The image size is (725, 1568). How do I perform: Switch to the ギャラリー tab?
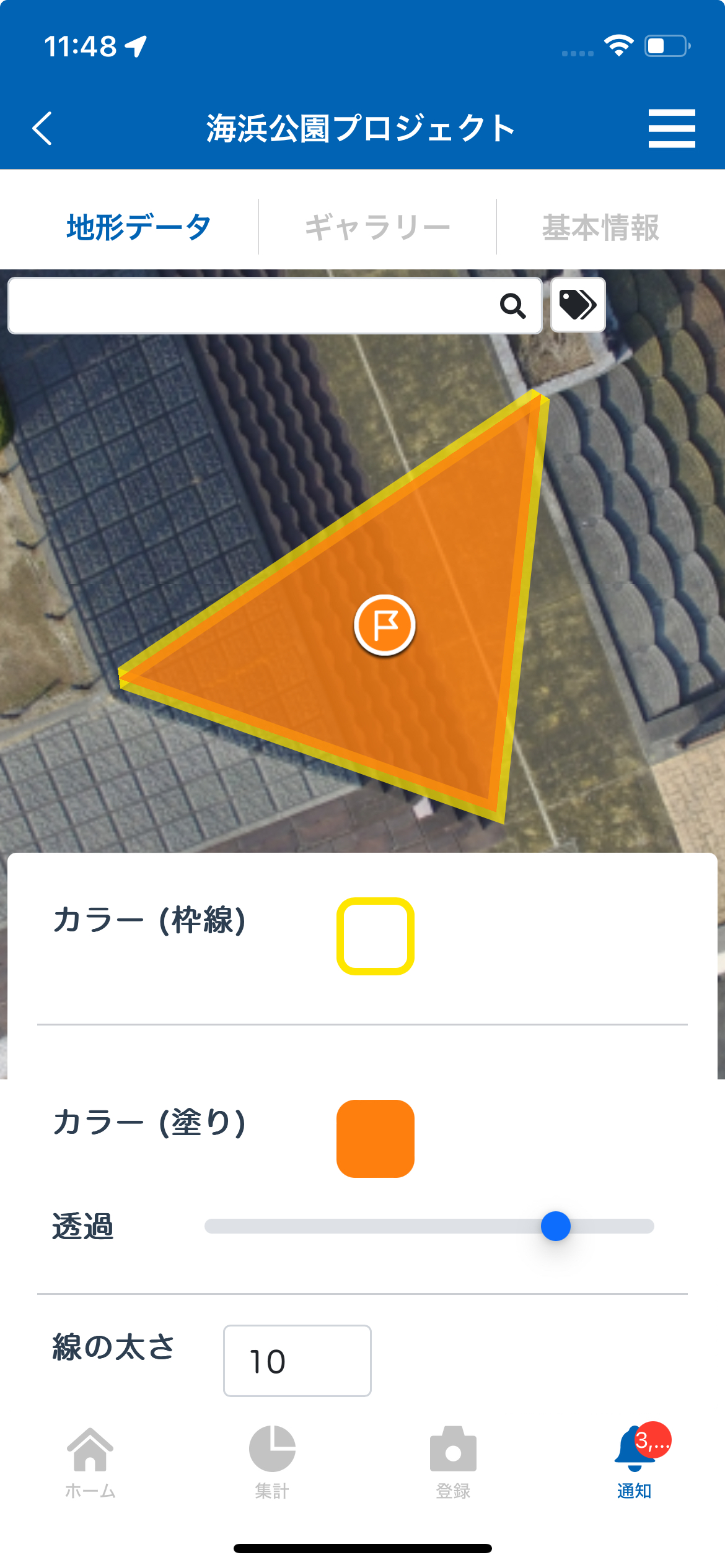tap(377, 227)
